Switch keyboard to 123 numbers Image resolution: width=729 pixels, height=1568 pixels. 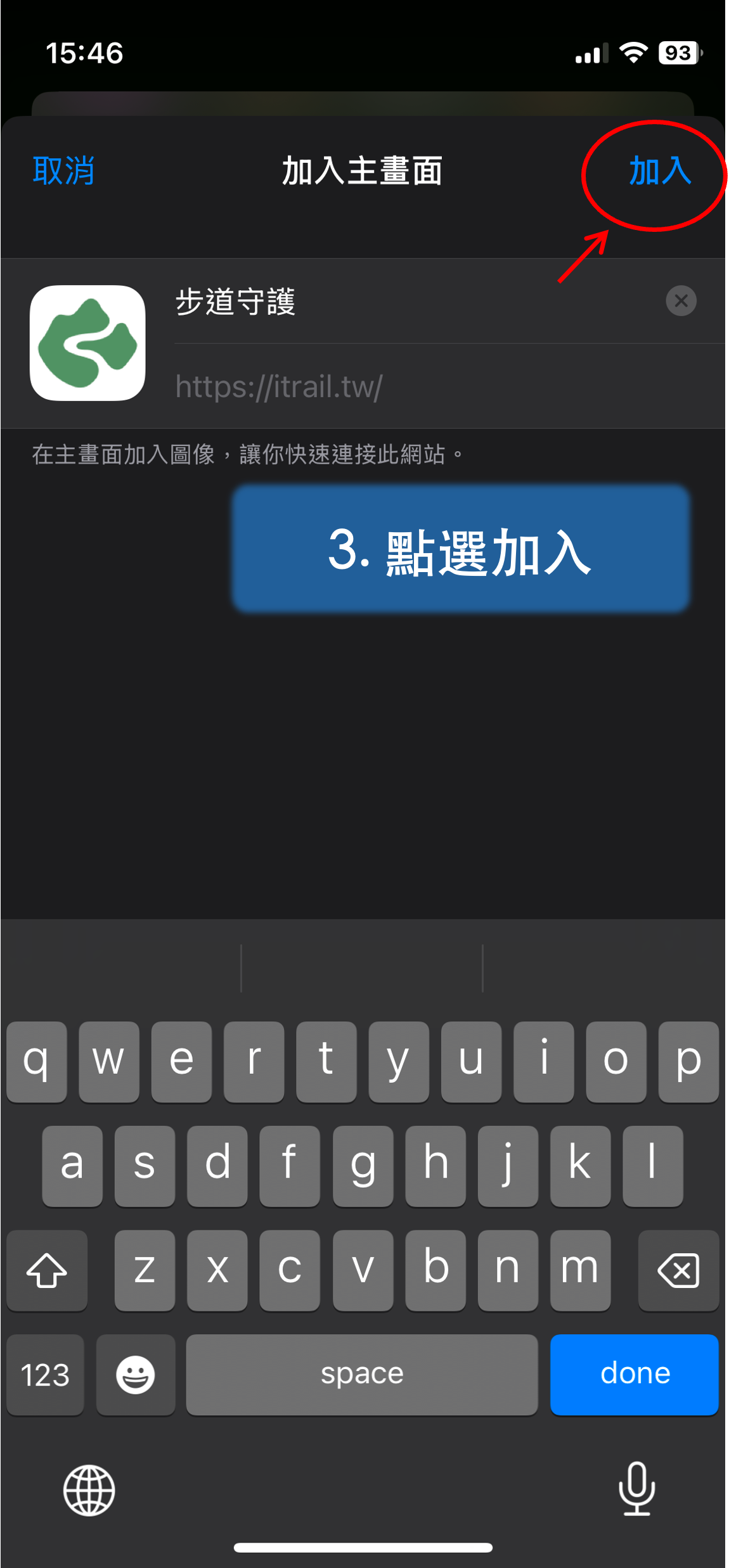tap(45, 1374)
